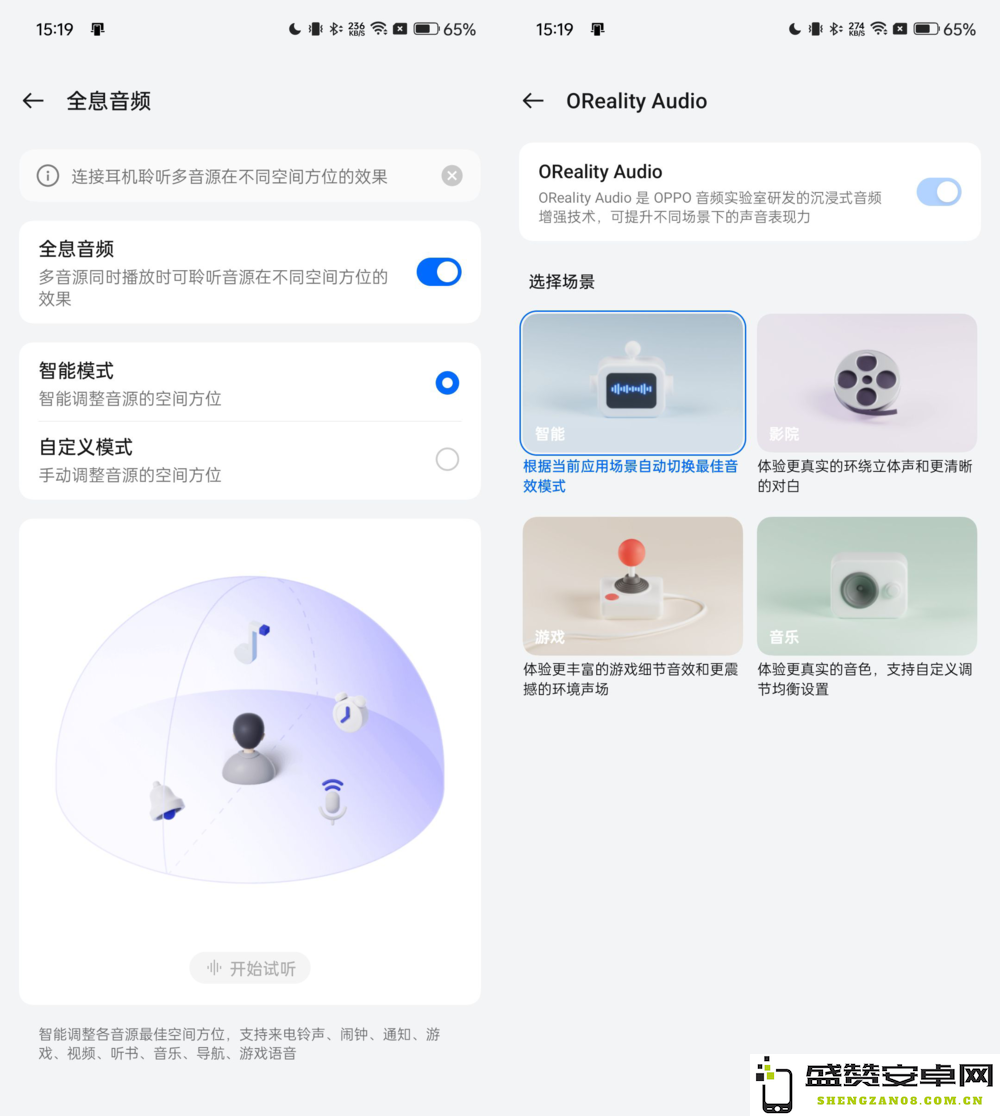Toggle the OReality Audio switch
1000x1116 pixels.
tap(938, 192)
